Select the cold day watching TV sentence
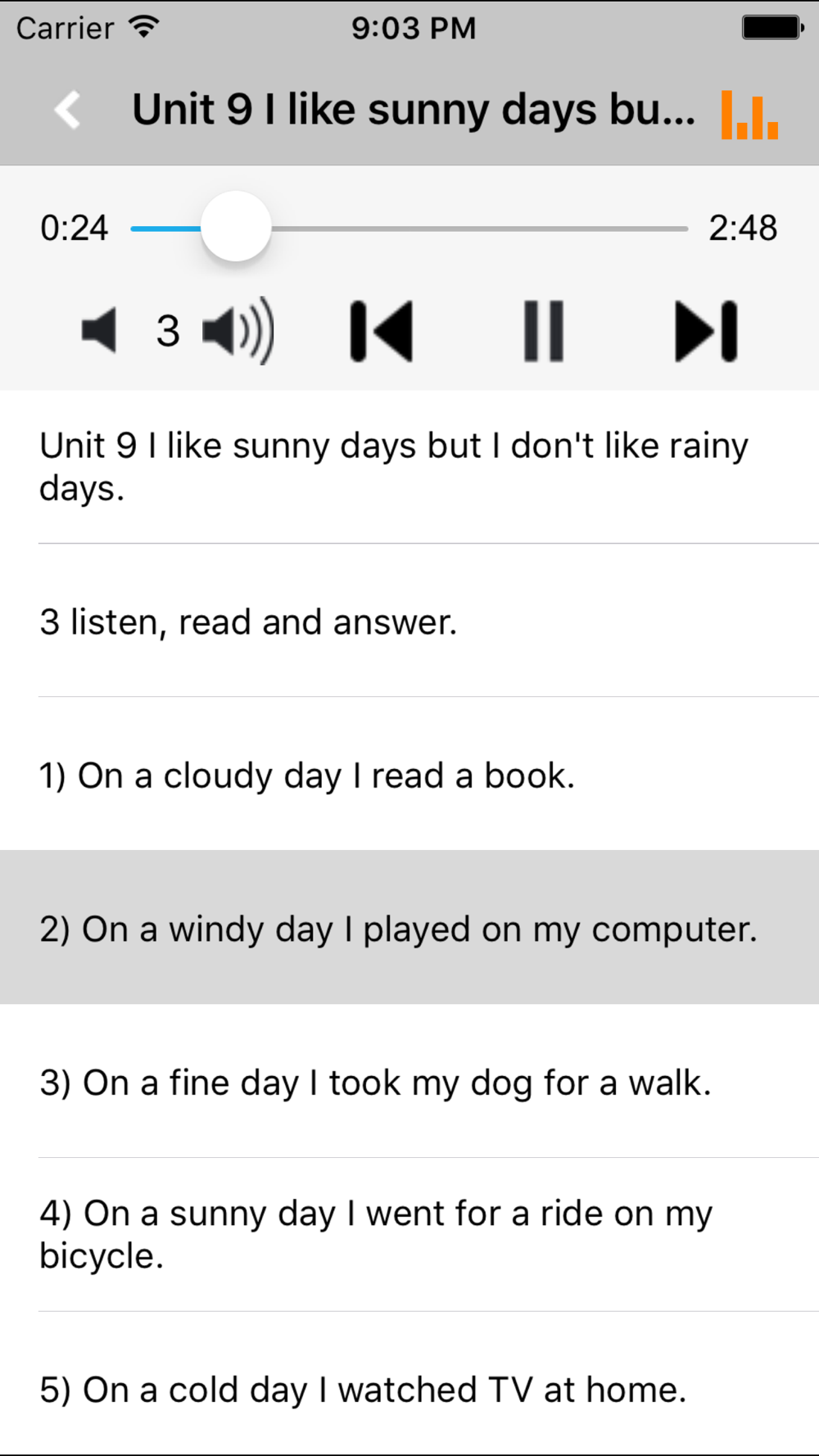 click(363, 1390)
